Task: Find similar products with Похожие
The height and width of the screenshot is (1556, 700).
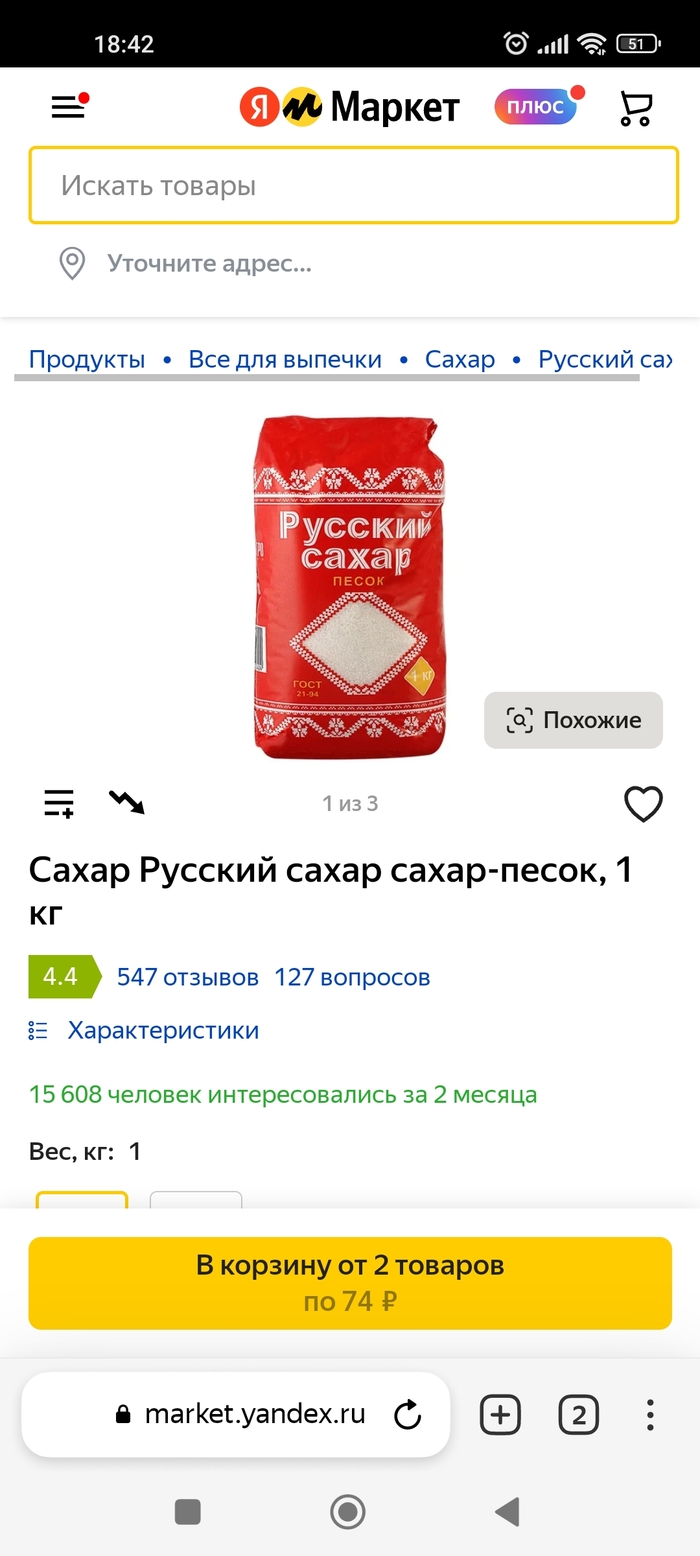Action: pos(573,720)
